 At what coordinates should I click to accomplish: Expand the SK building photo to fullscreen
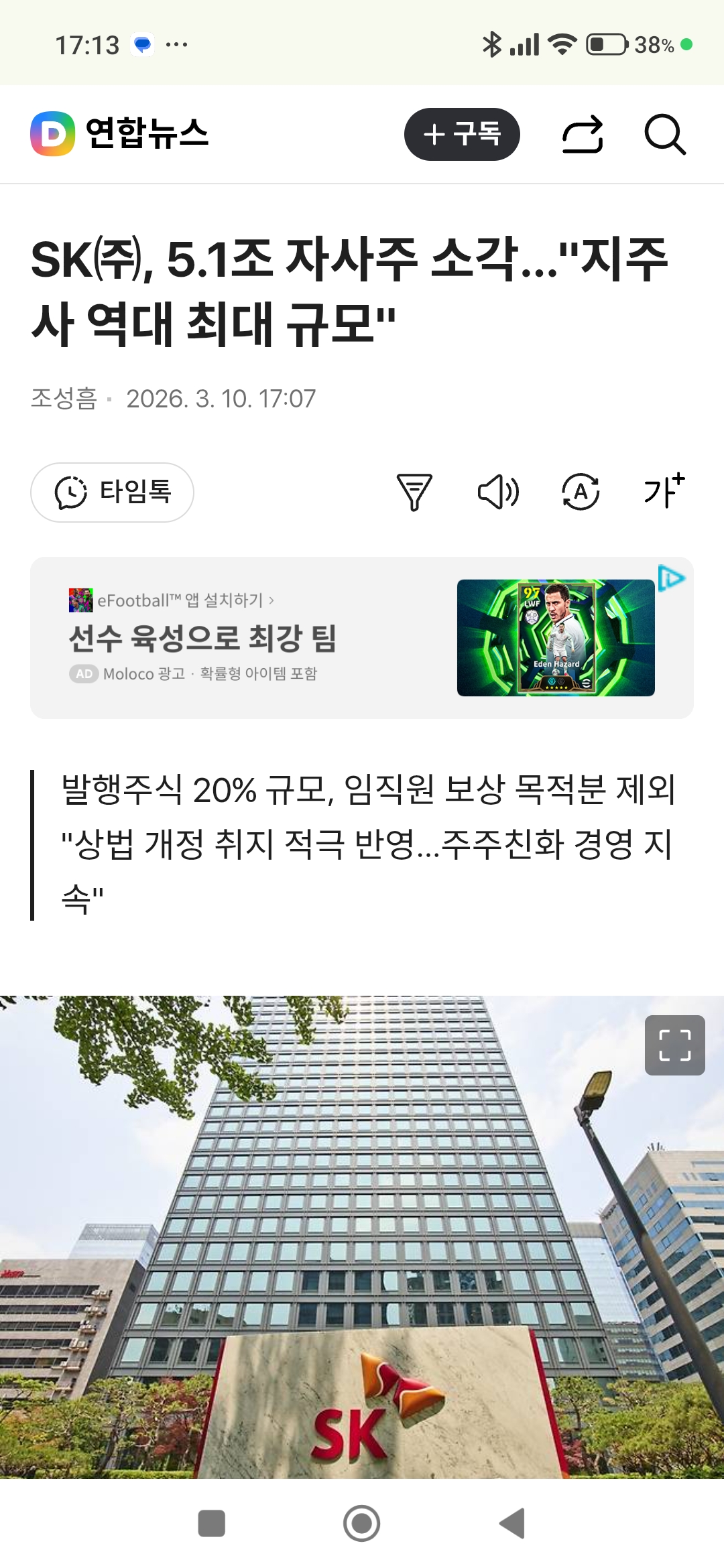[x=674, y=1045]
